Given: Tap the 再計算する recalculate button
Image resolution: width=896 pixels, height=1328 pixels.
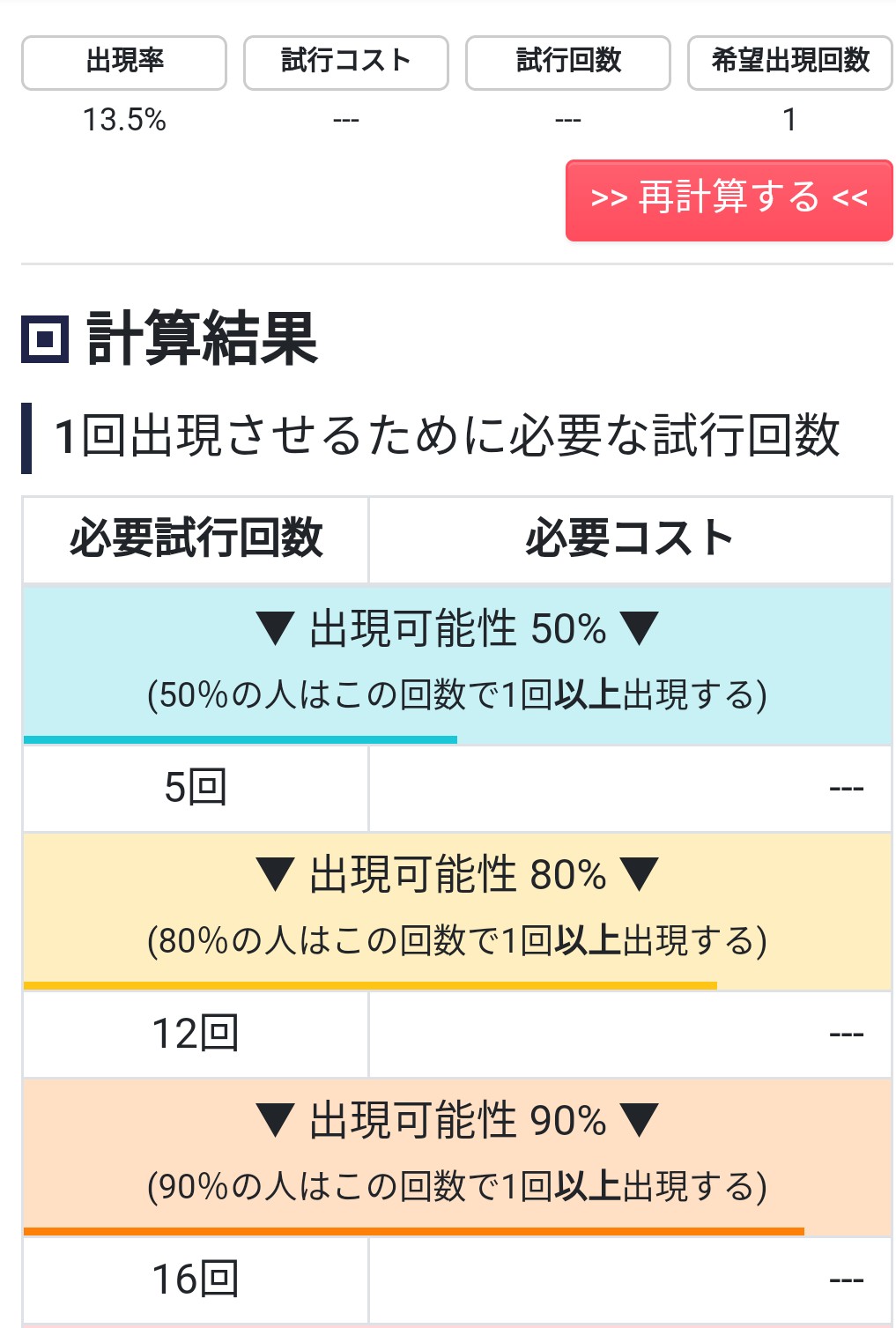Looking at the screenshot, I should click(x=729, y=199).
